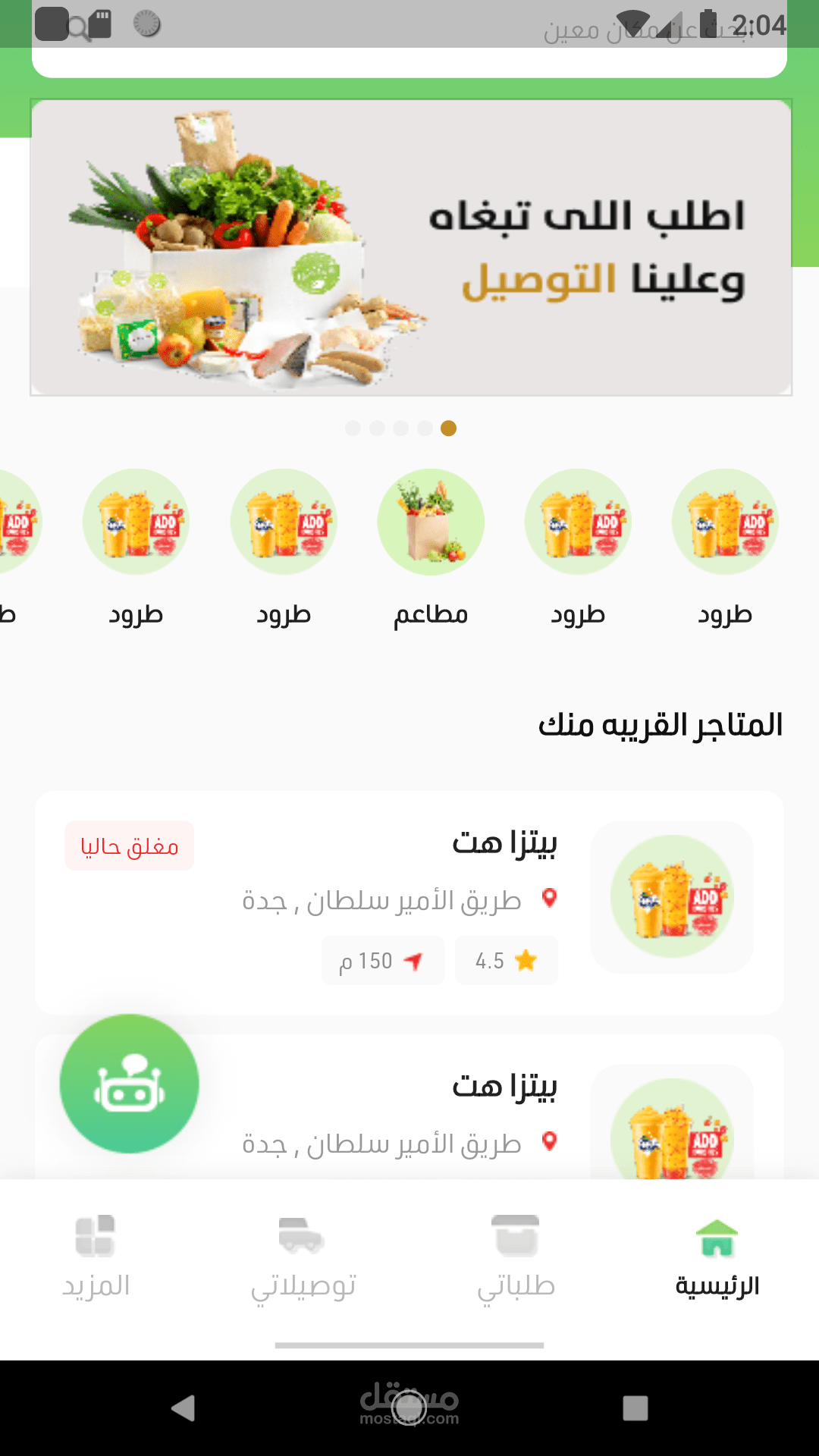Open the first بيتزا هت store card
The width and height of the screenshot is (819, 1456).
click(409, 902)
